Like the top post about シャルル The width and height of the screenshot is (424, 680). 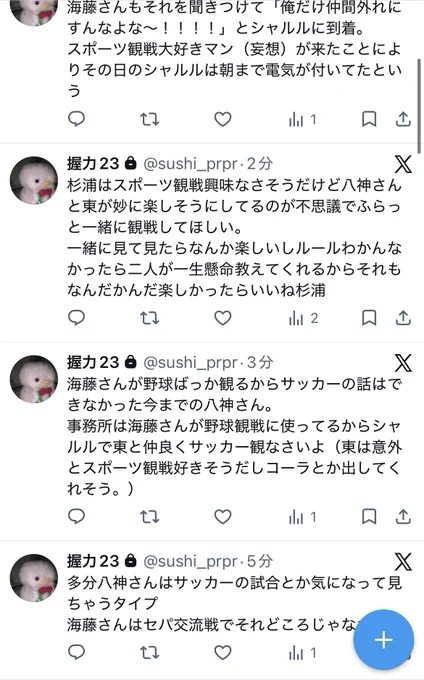point(223,119)
